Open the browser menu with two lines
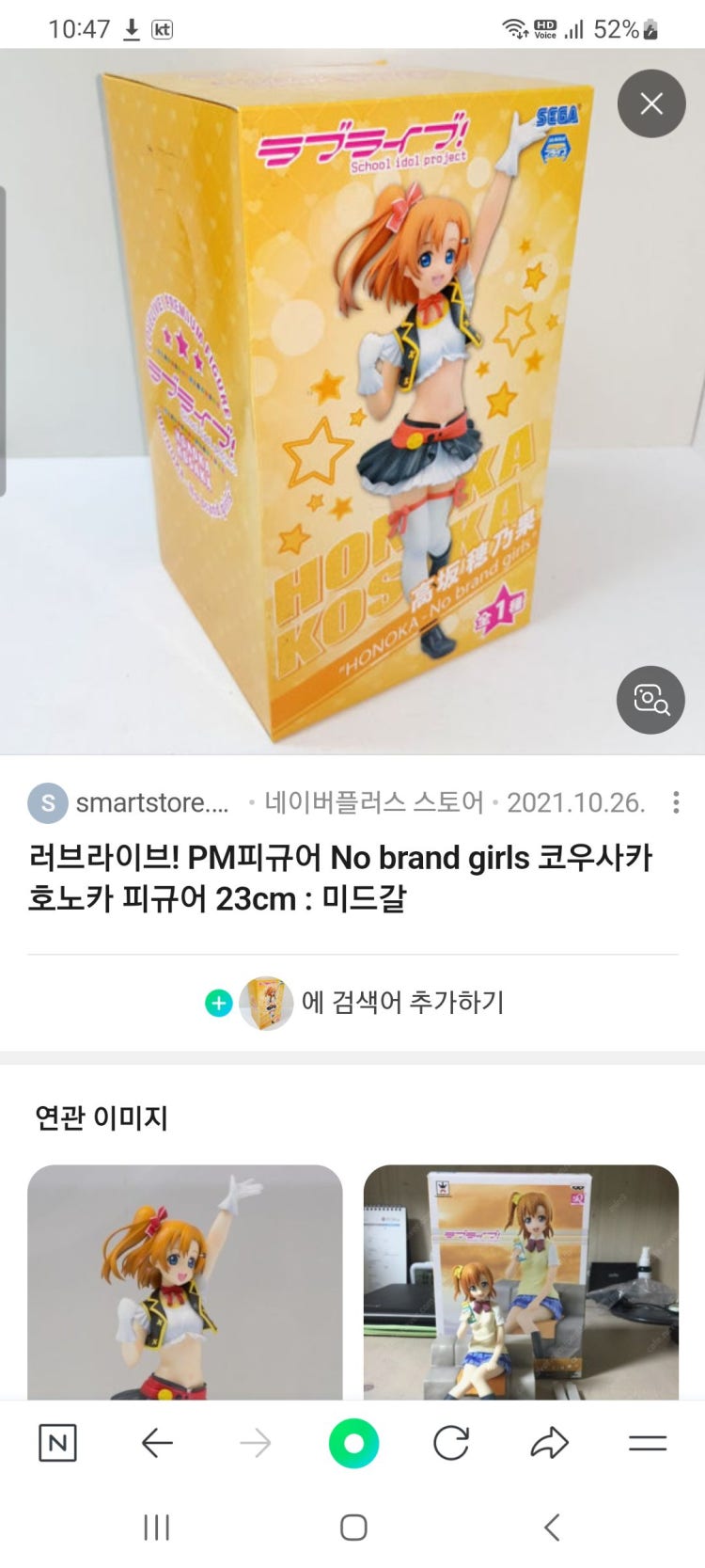 [648, 1443]
